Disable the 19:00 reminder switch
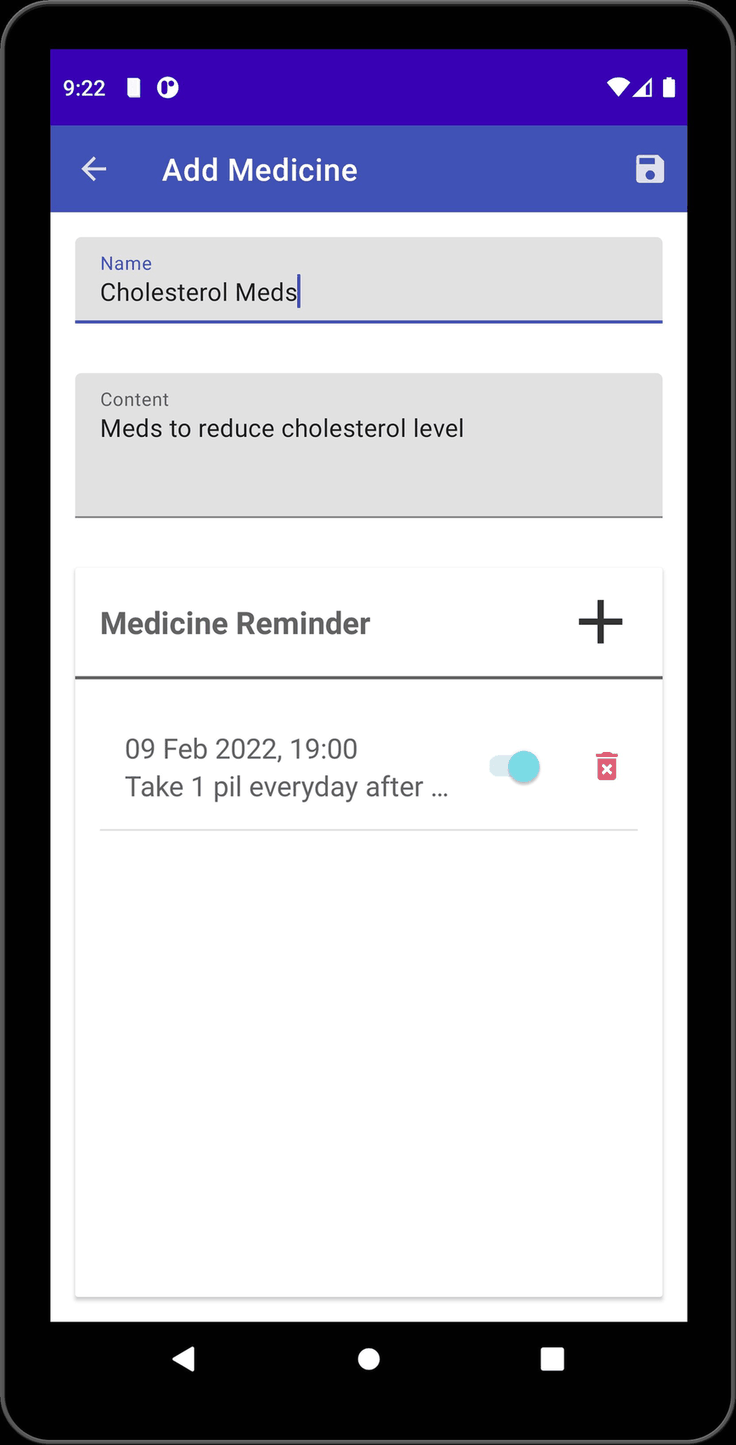The image size is (736, 1445). (515, 767)
